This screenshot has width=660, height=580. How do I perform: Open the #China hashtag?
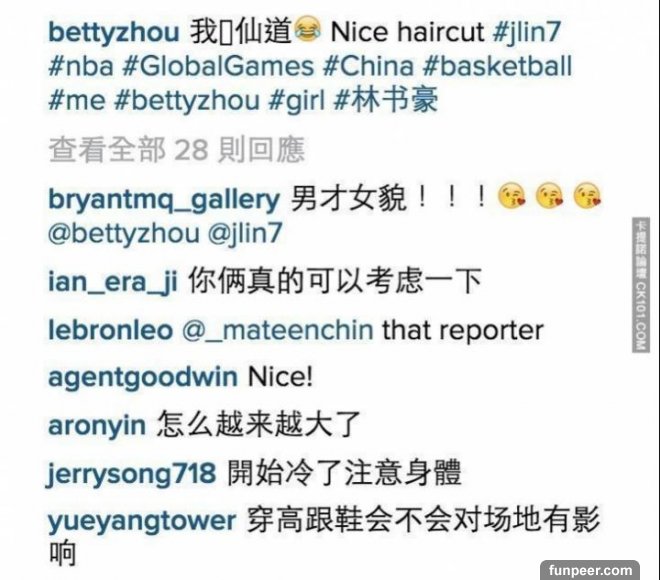[x=367, y=67]
